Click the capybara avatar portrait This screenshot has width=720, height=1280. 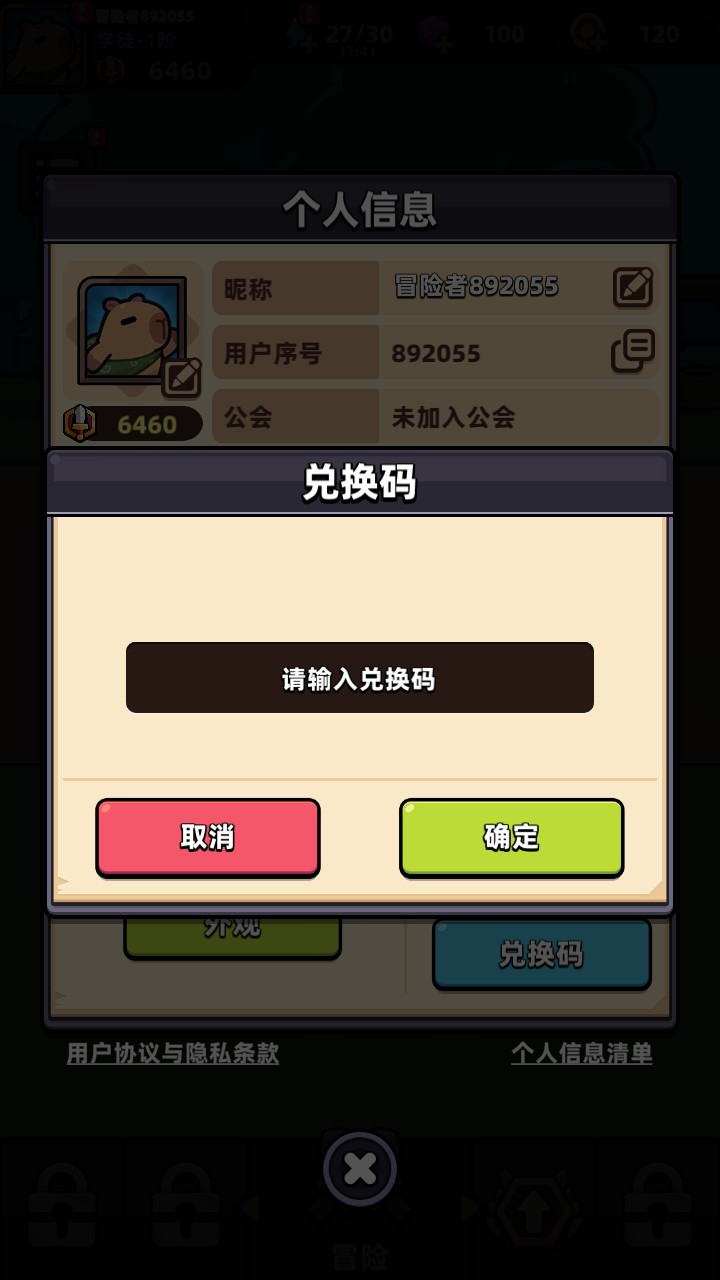(x=130, y=328)
